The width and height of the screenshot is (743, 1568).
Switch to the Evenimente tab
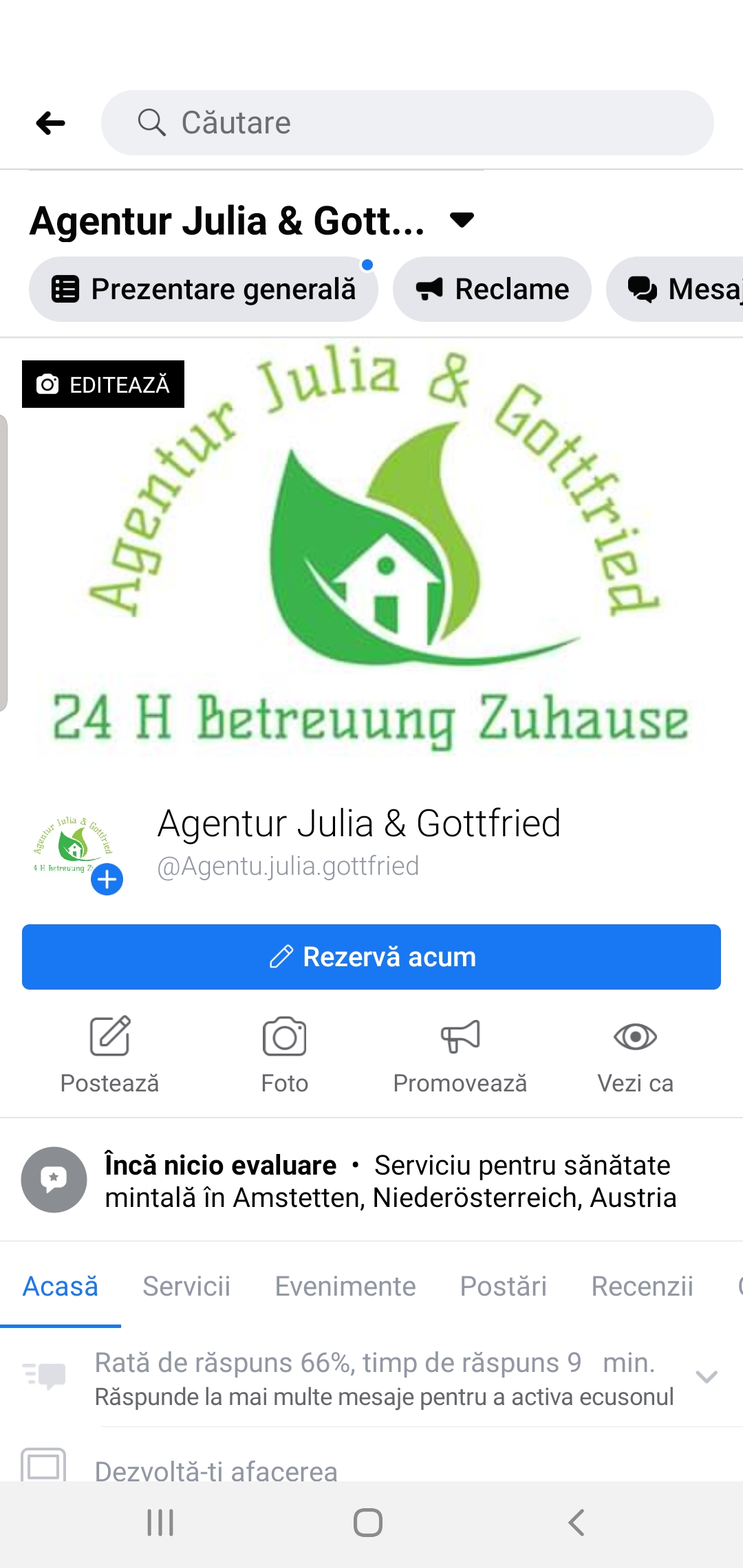(x=345, y=1286)
